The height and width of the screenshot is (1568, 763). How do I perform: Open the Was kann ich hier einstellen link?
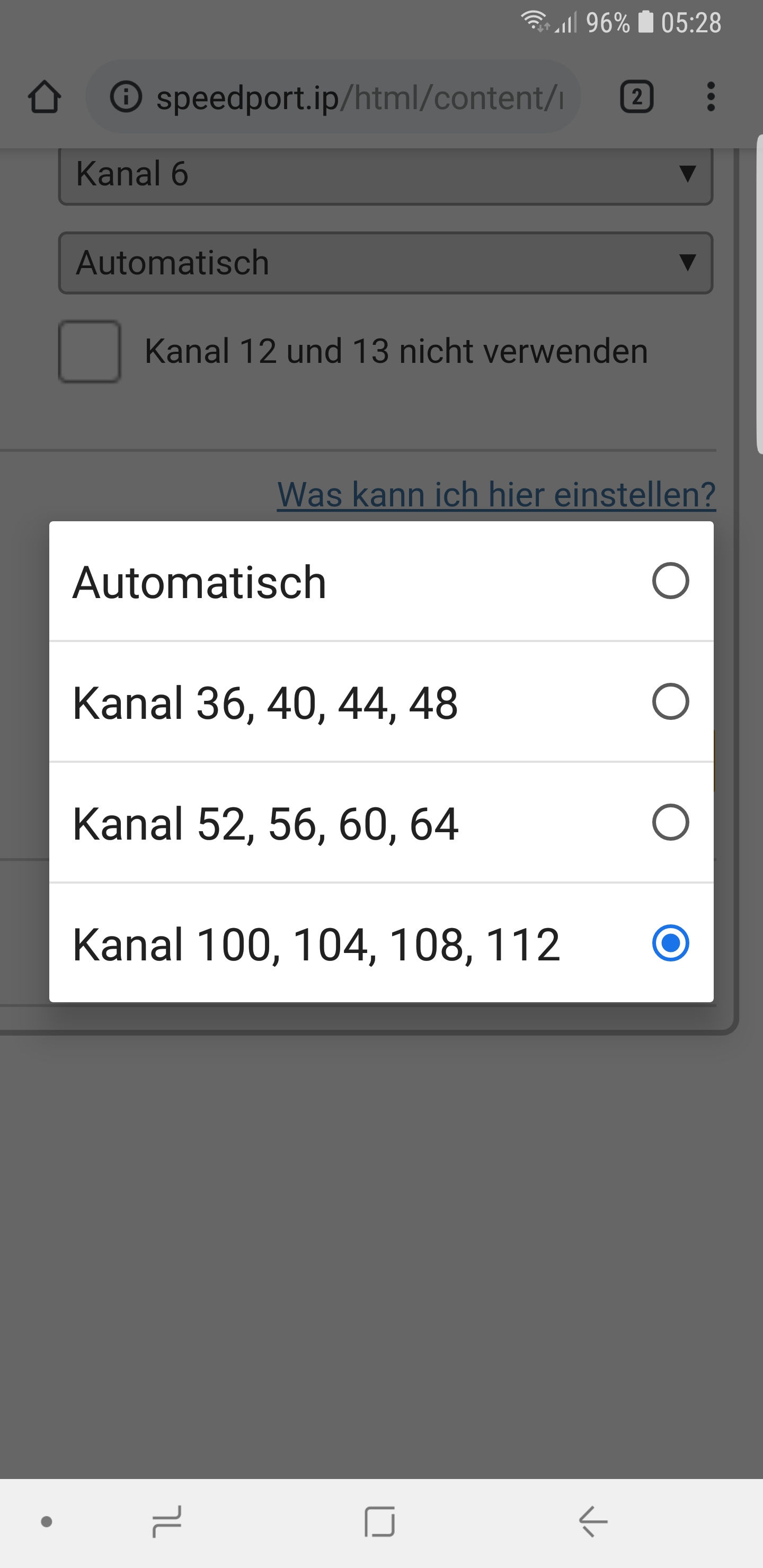click(x=496, y=494)
